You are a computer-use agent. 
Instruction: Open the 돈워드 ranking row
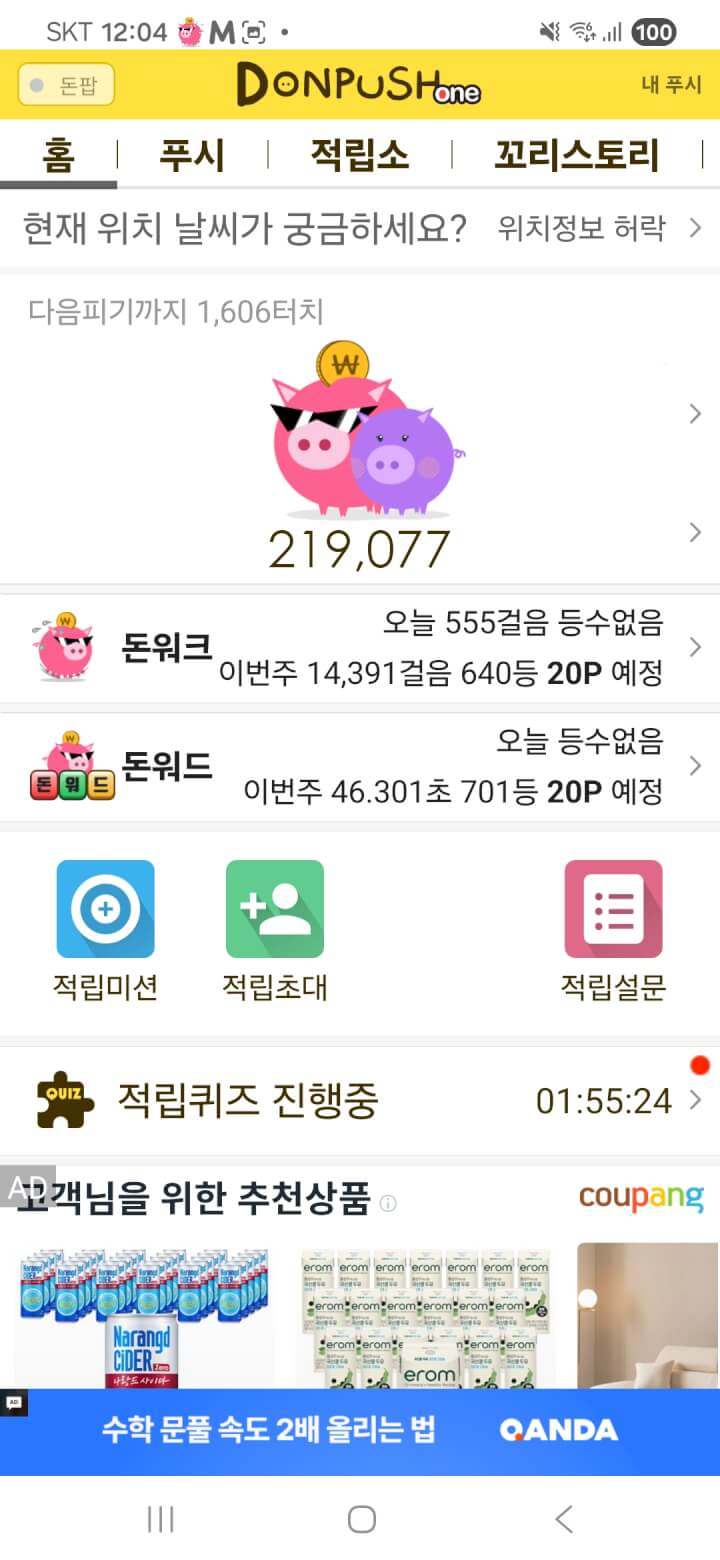pos(360,767)
